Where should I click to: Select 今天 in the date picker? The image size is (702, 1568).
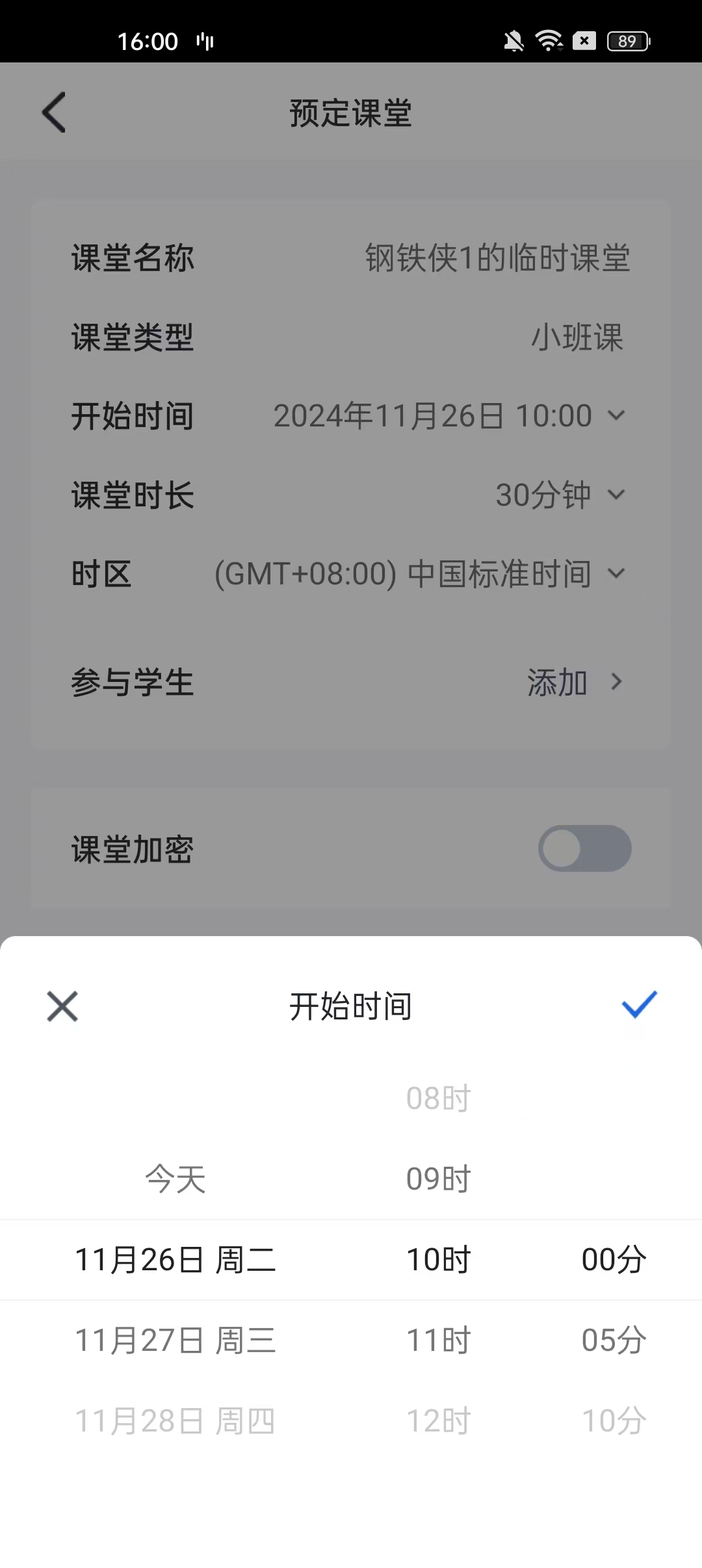[x=175, y=1179]
